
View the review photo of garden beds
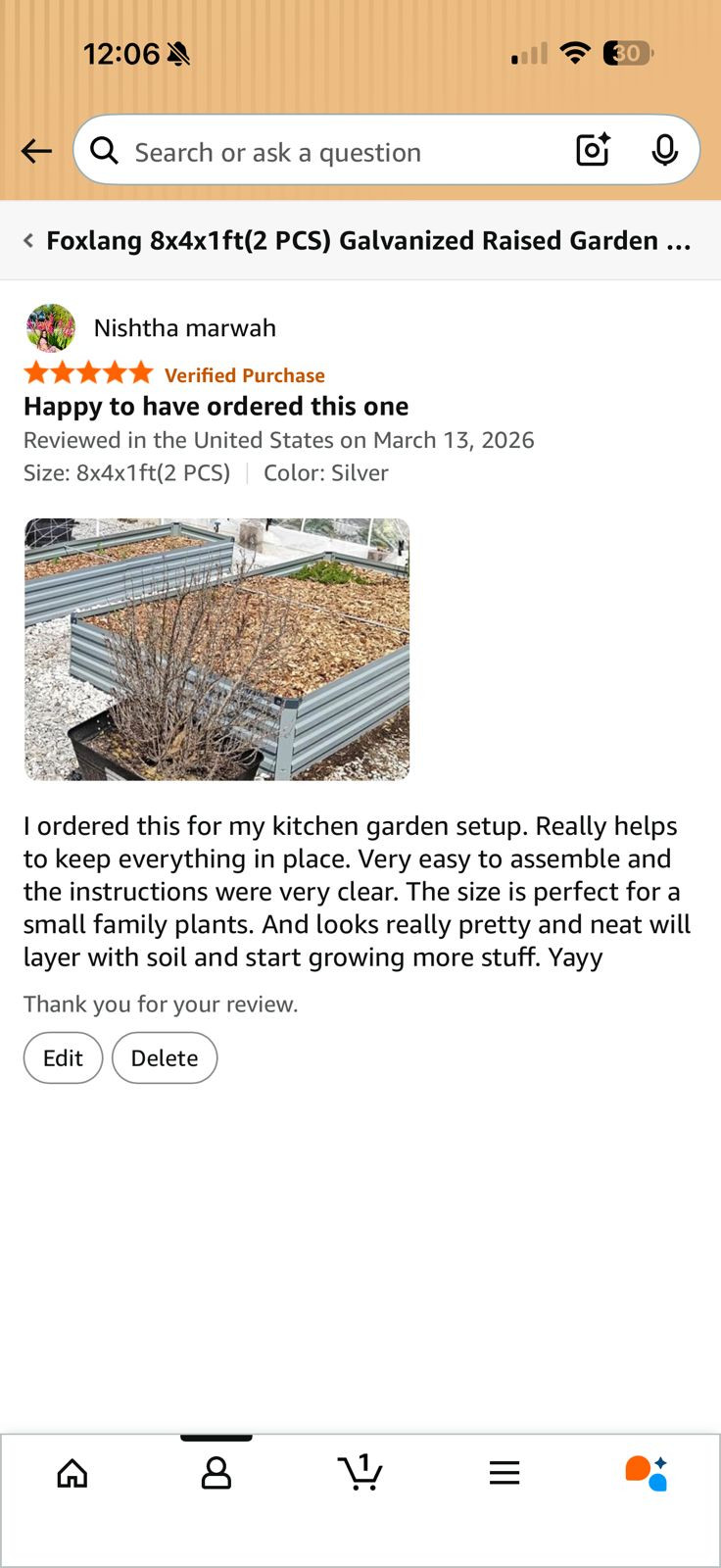(216, 649)
